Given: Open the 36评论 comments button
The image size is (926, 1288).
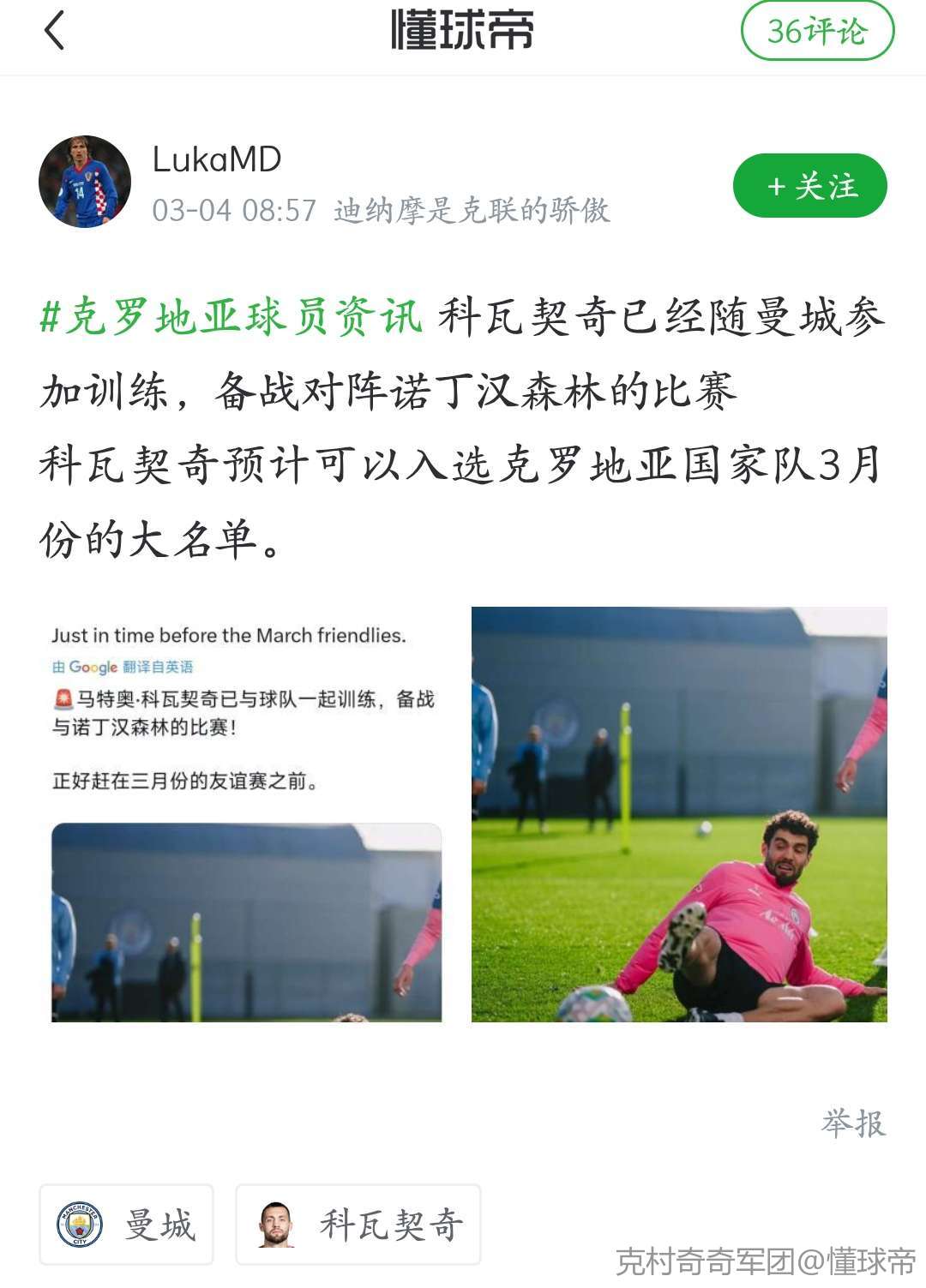Looking at the screenshot, I should click(x=816, y=32).
